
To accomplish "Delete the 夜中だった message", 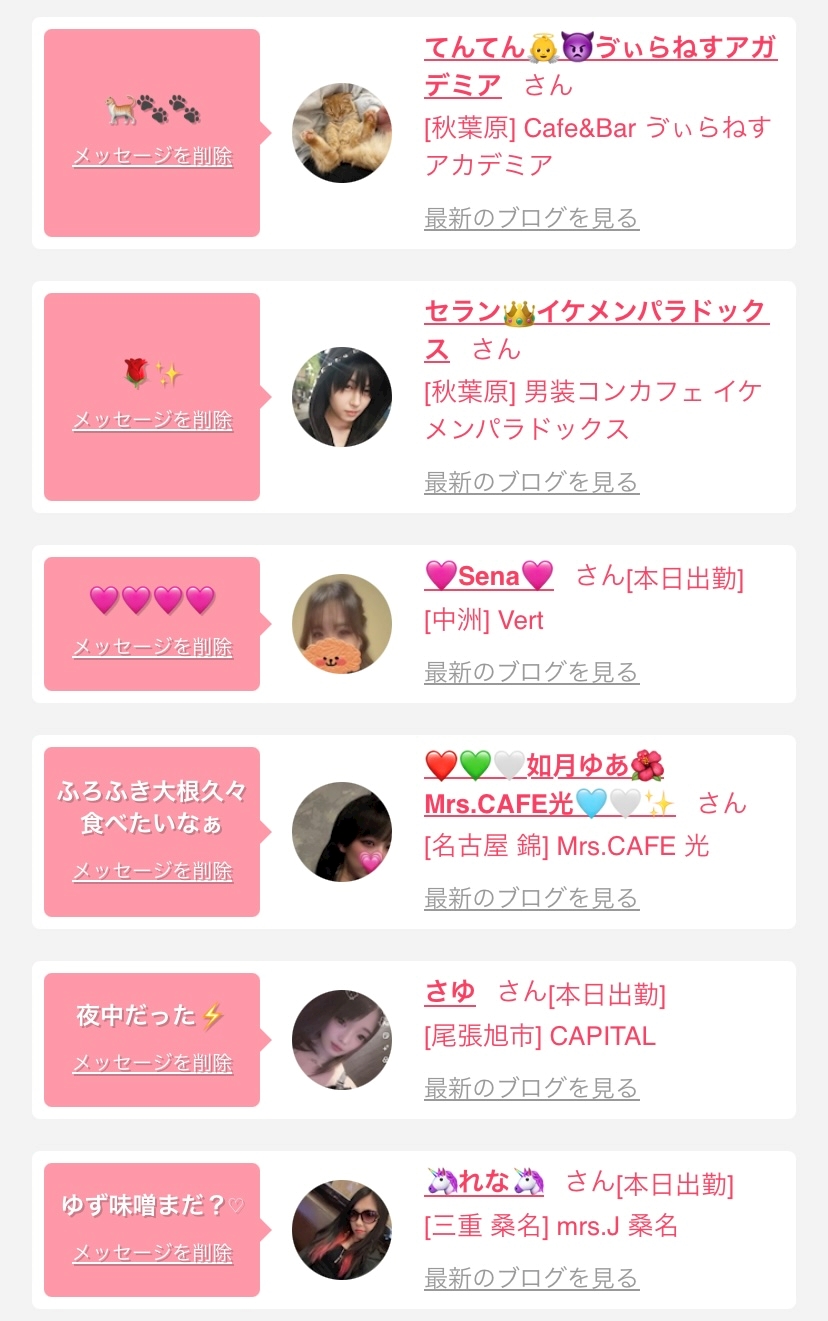I will coord(152,1064).
